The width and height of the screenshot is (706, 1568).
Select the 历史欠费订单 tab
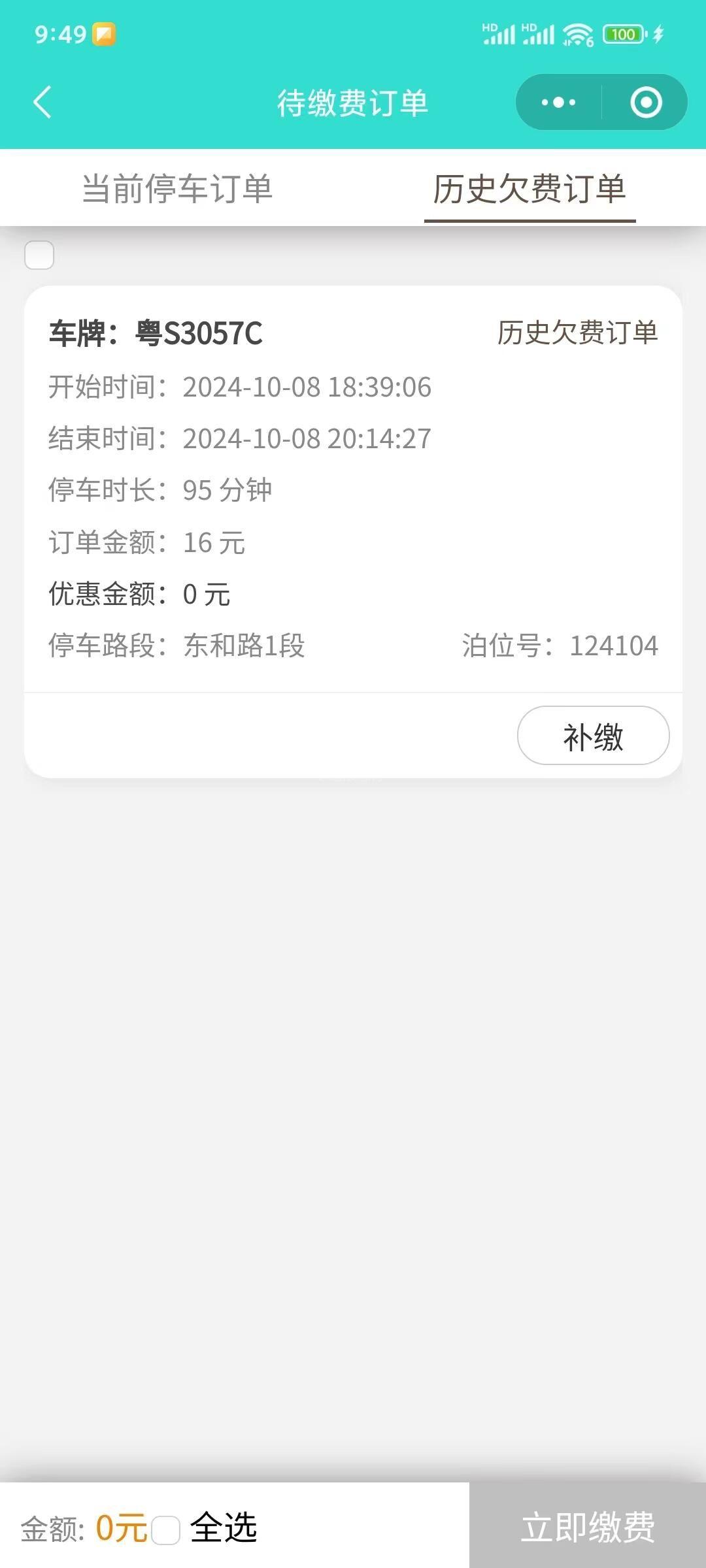point(529,189)
